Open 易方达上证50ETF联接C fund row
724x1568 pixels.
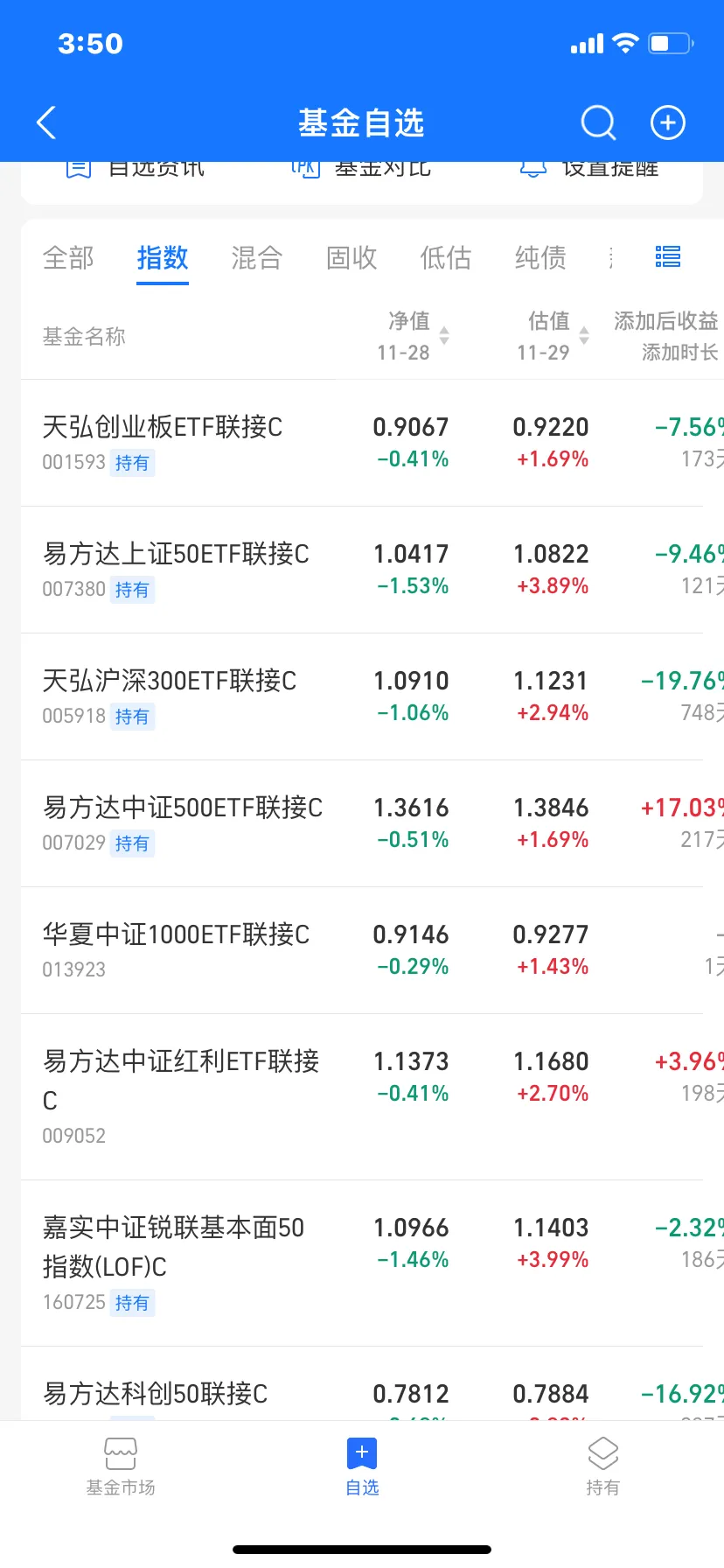click(362, 570)
